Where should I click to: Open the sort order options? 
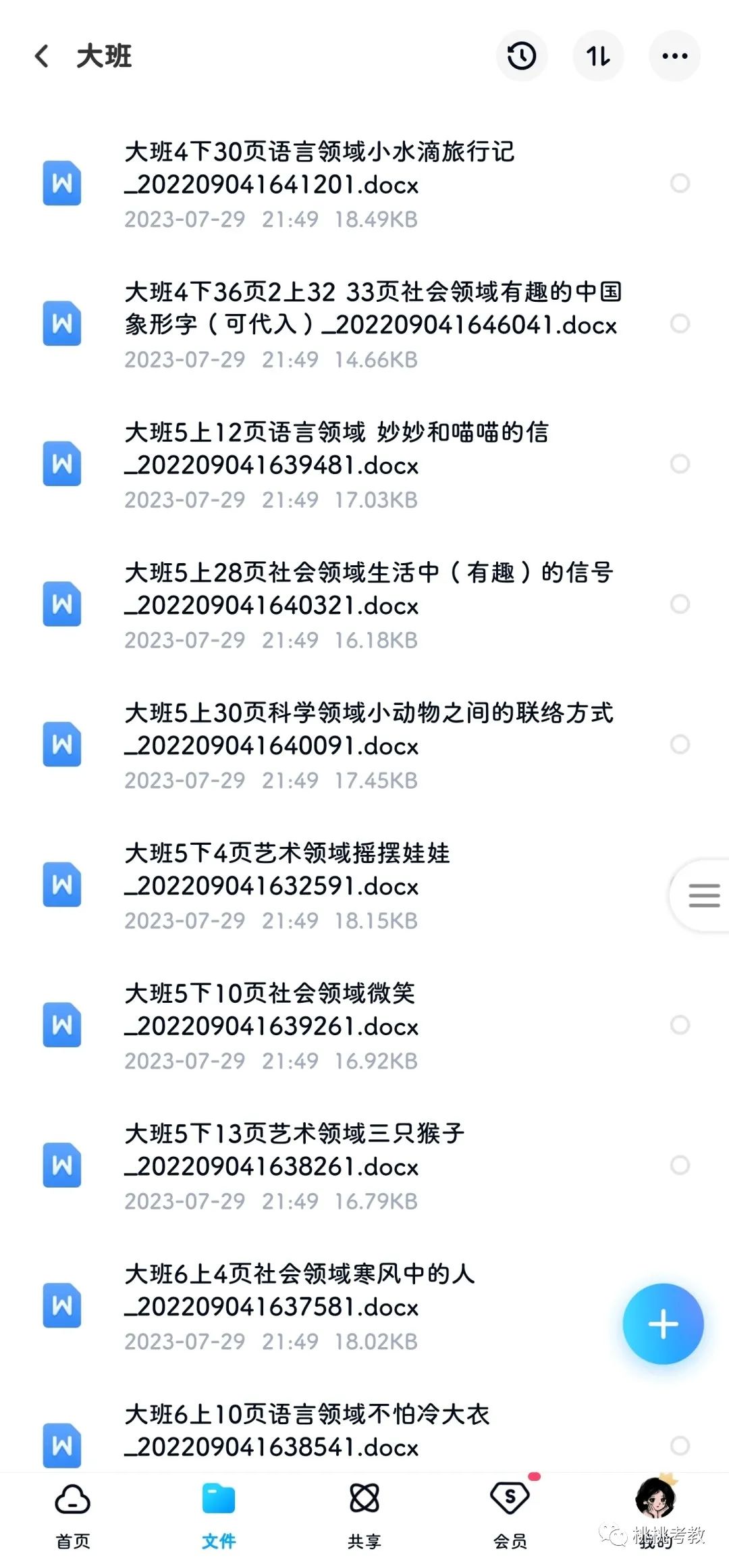pyautogui.click(x=598, y=56)
